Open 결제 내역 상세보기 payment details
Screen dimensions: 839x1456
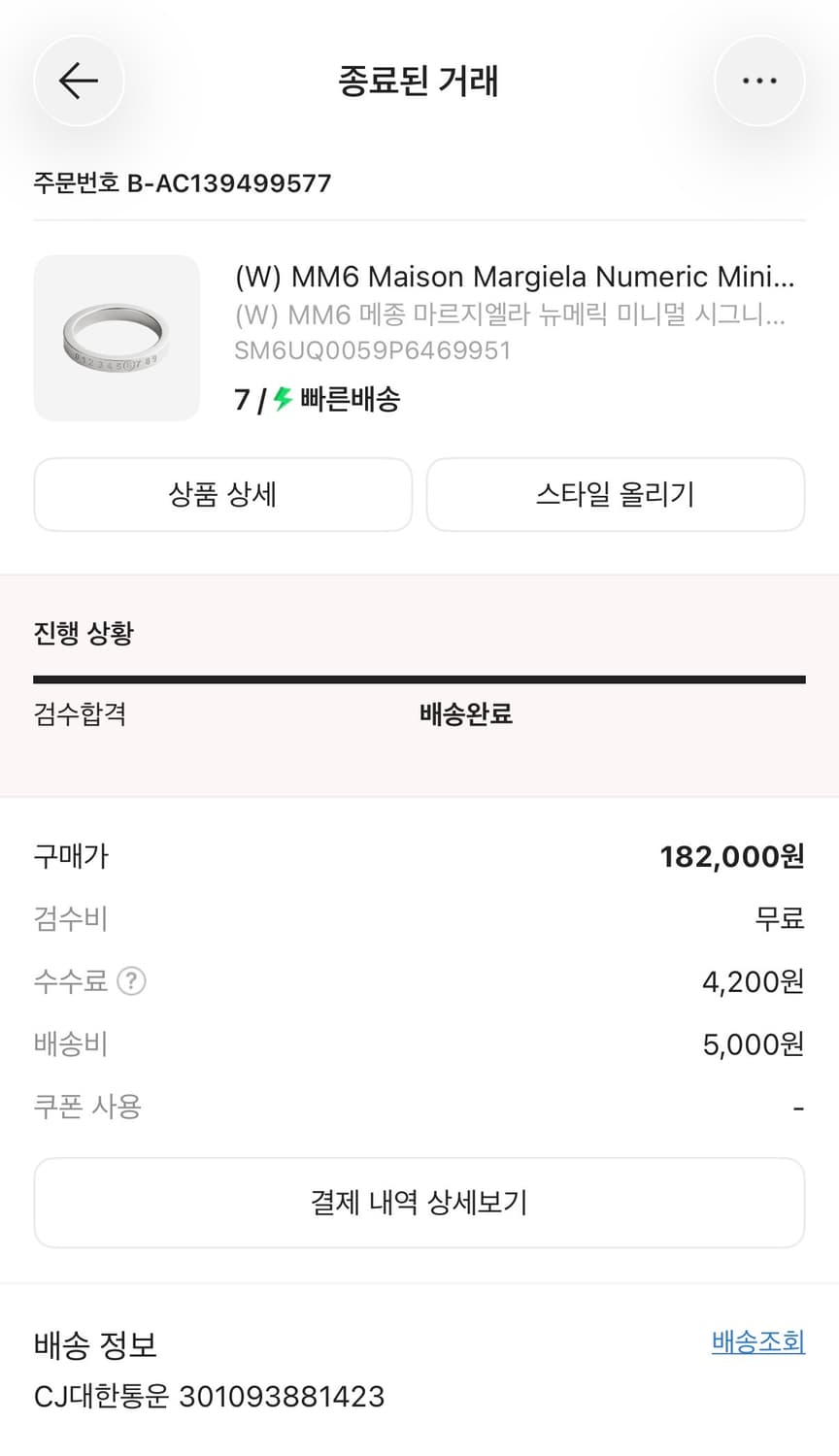419,1202
